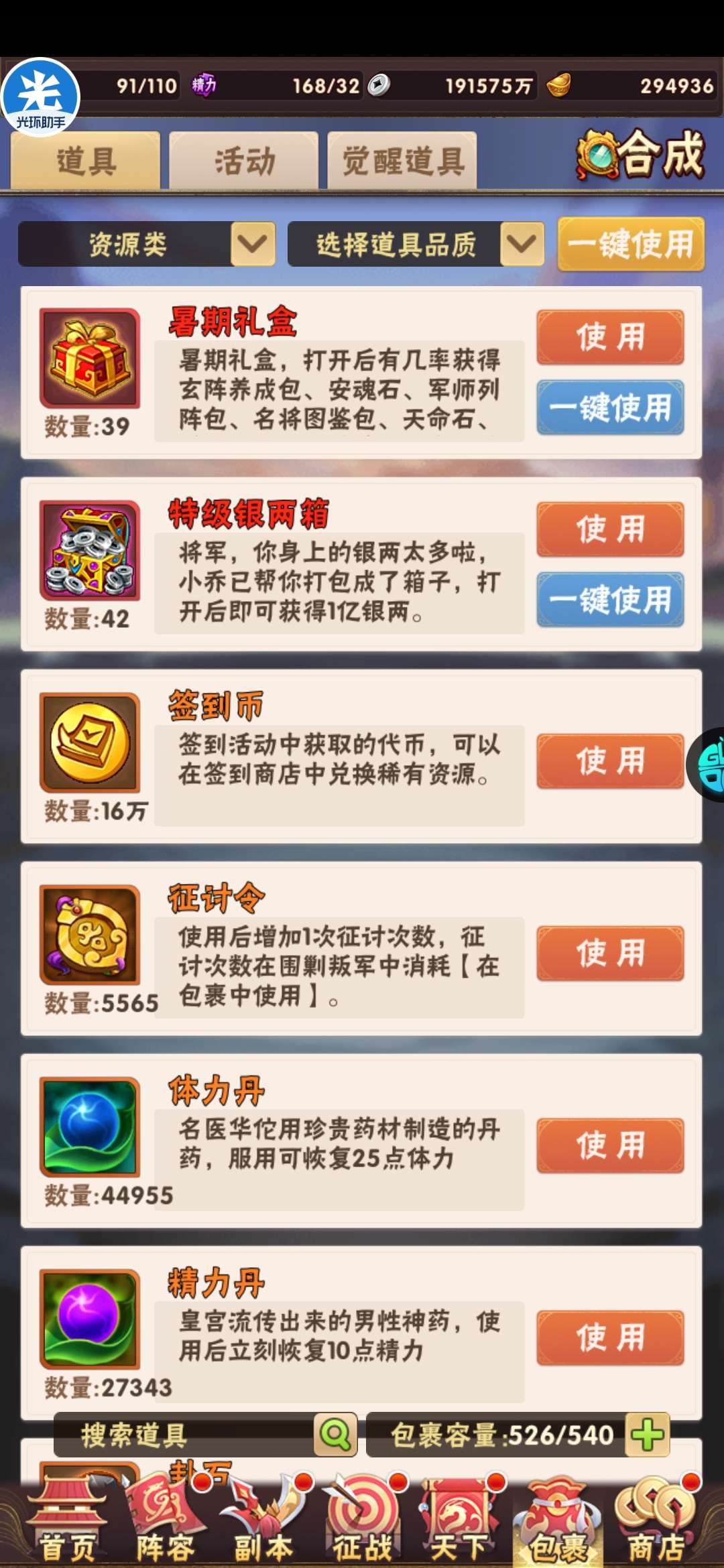
Task: Use a 精力丹 energy pill
Action: (x=610, y=1338)
